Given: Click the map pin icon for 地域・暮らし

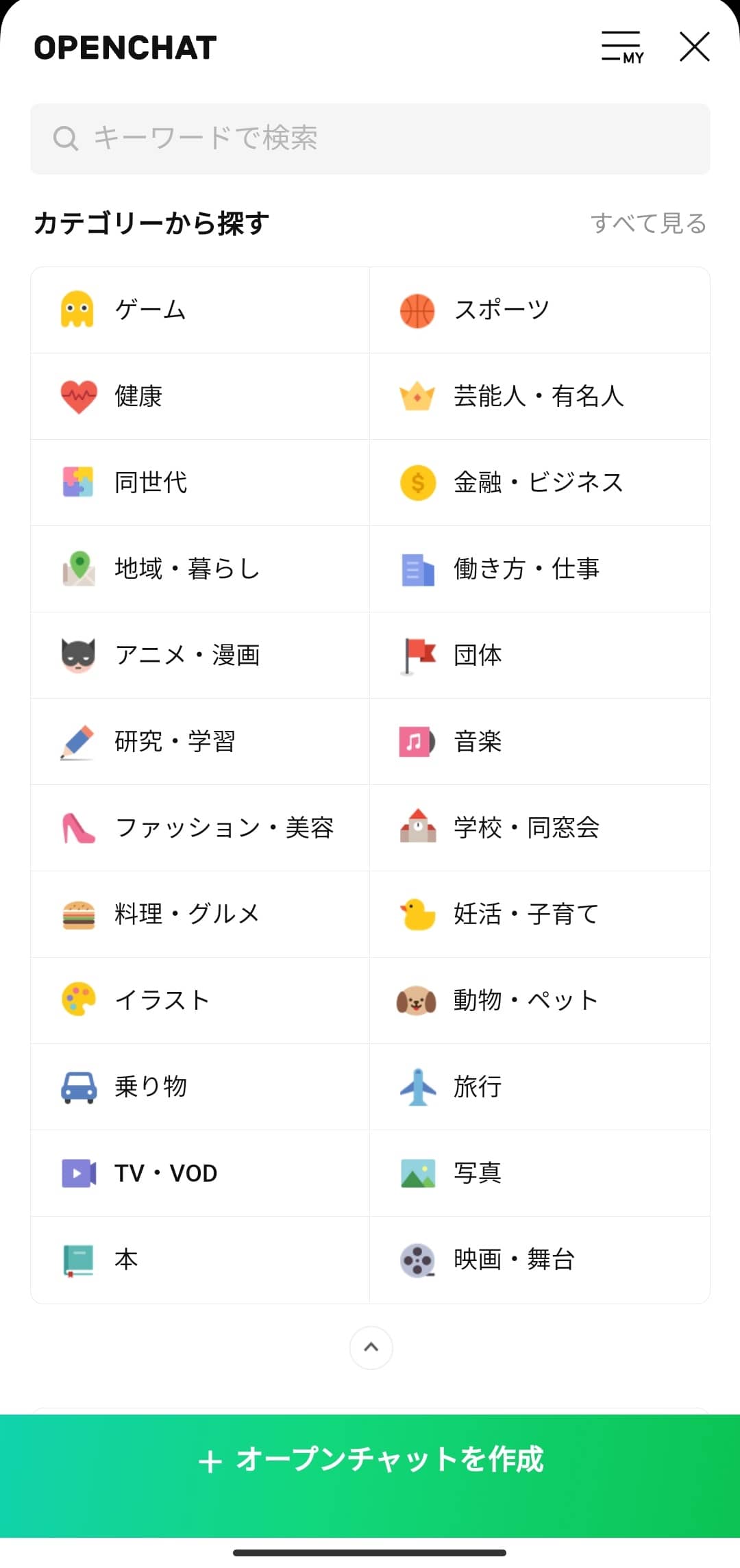Looking at the screenshot, I should pos(77,569).
